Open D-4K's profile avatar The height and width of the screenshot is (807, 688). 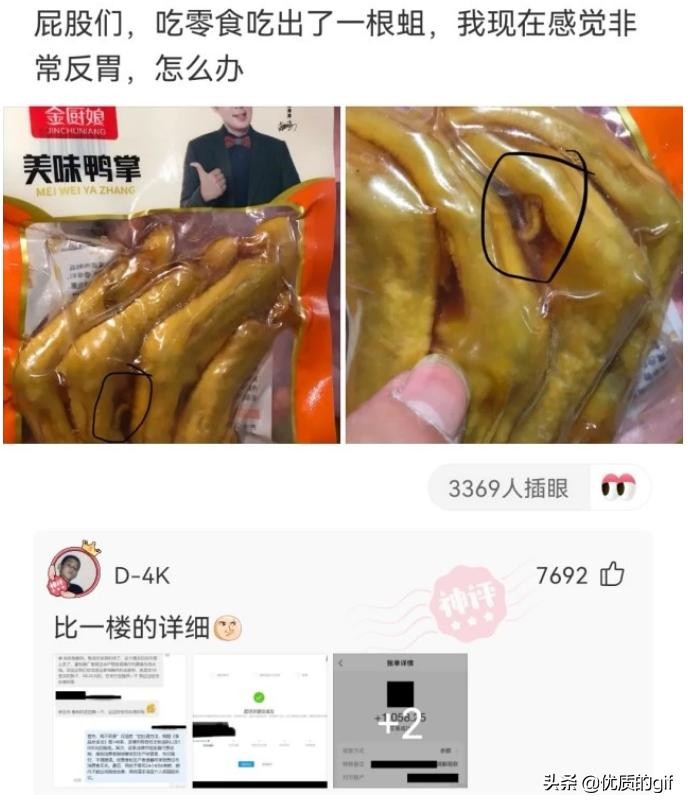(74, 573)
